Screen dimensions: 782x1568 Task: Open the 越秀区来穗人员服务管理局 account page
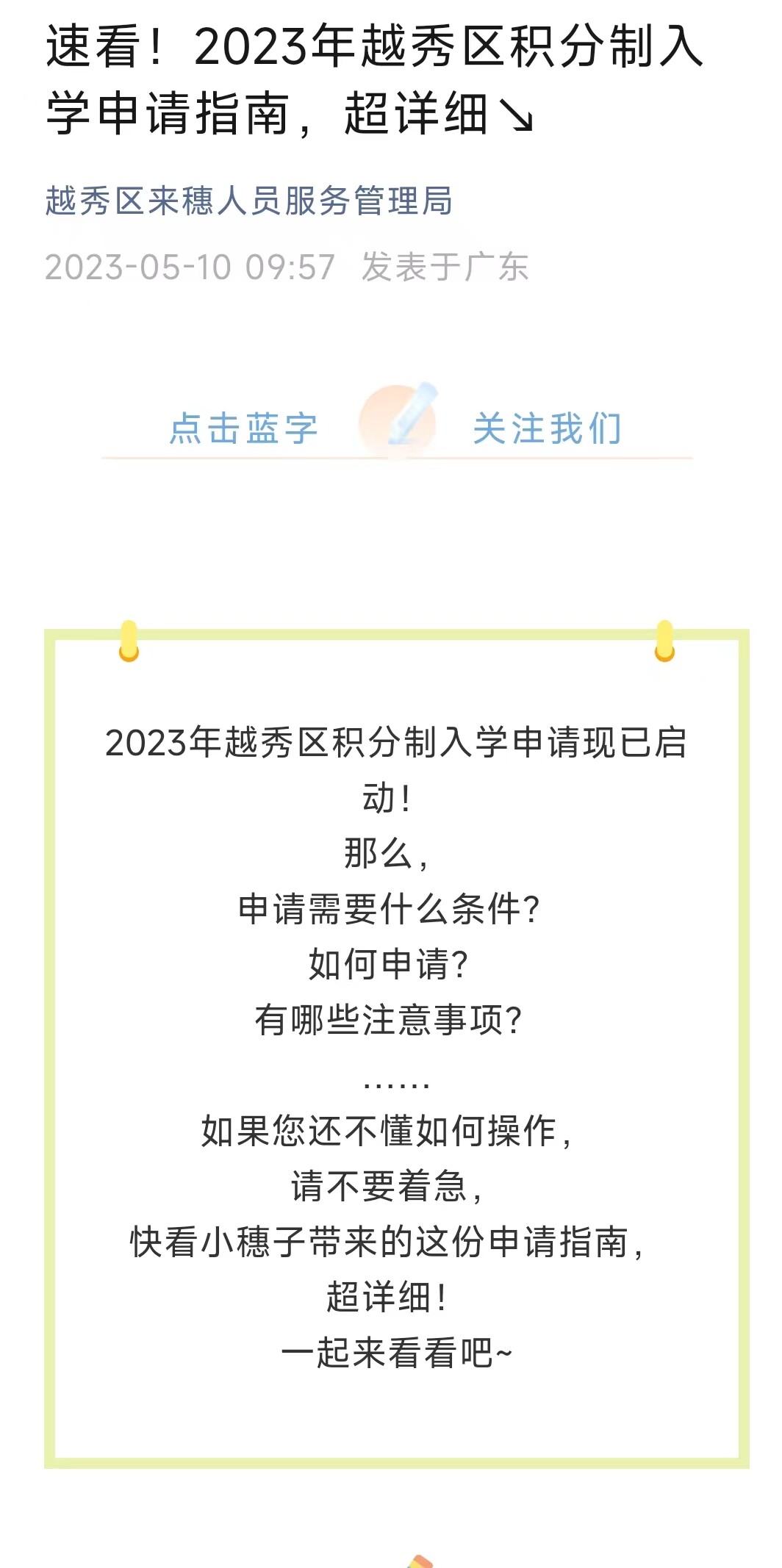pyautogui.click(x=248, y=201)
